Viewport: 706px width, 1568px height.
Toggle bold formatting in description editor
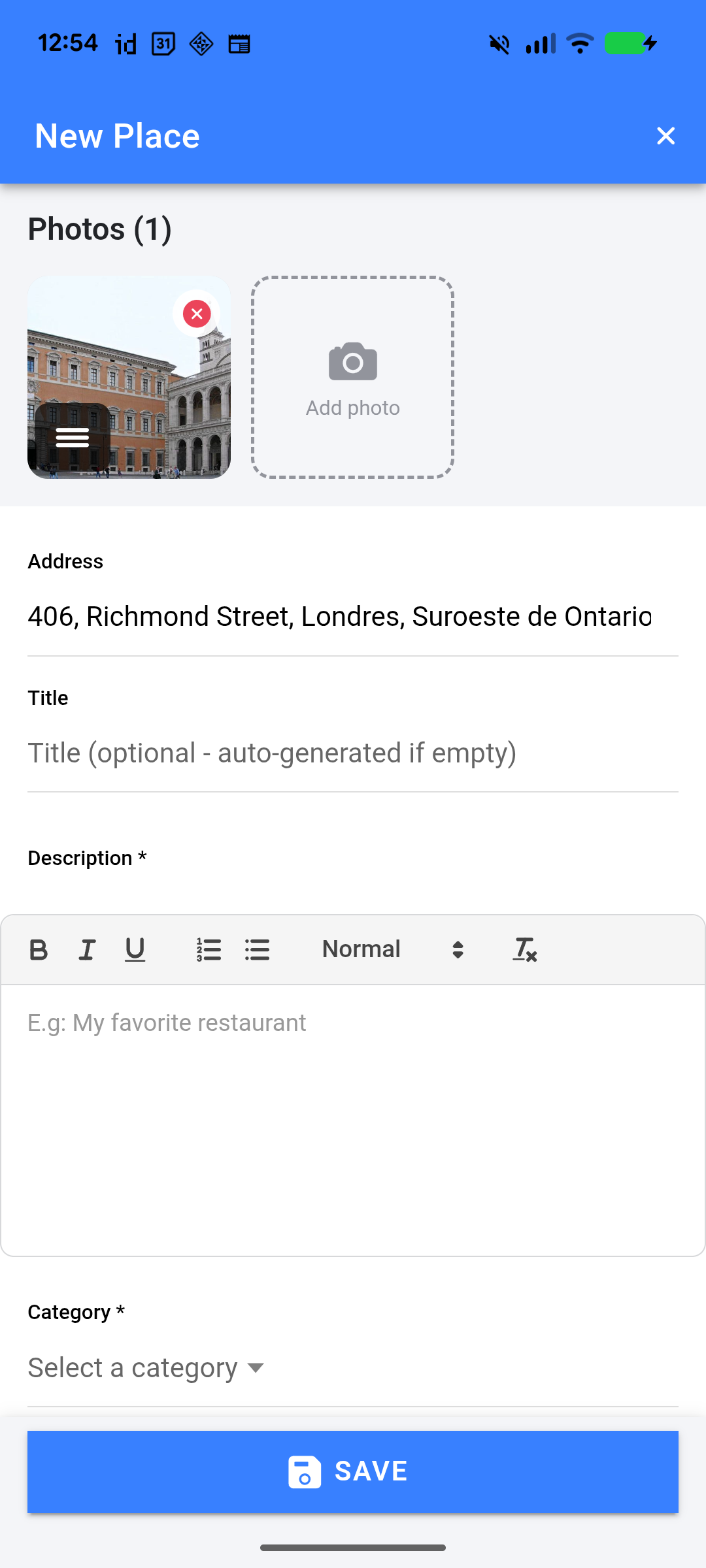pos(39,949)
